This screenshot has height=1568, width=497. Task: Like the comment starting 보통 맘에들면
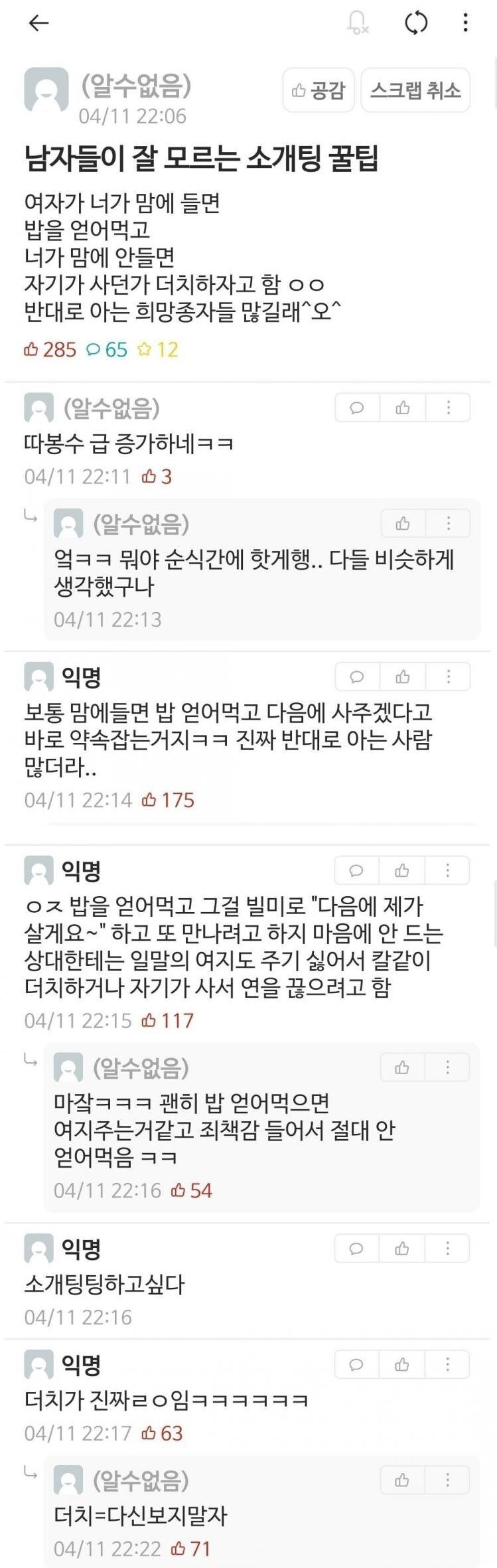click(x=402, y=676)
